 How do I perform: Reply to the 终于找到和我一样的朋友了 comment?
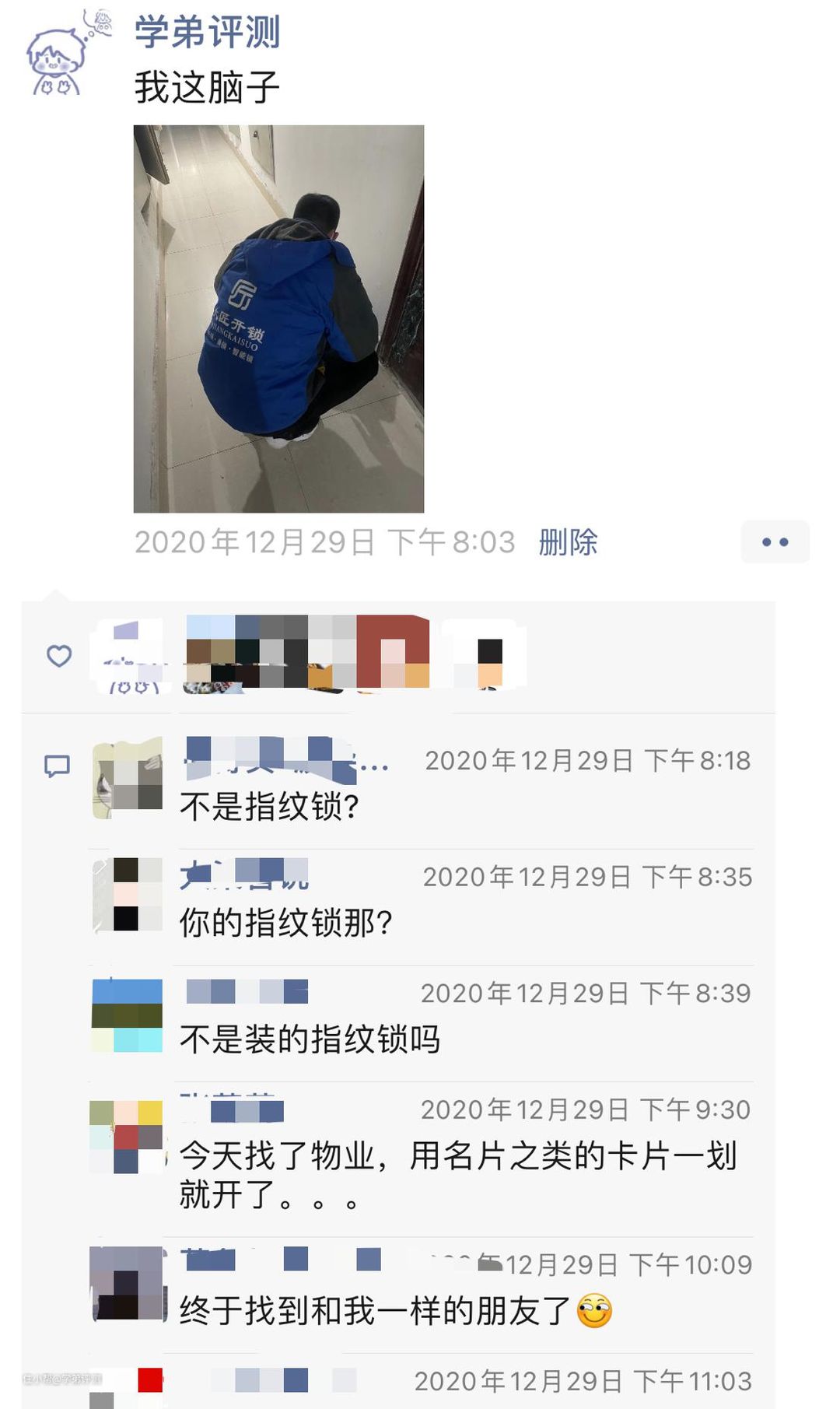click(376, 1311)
